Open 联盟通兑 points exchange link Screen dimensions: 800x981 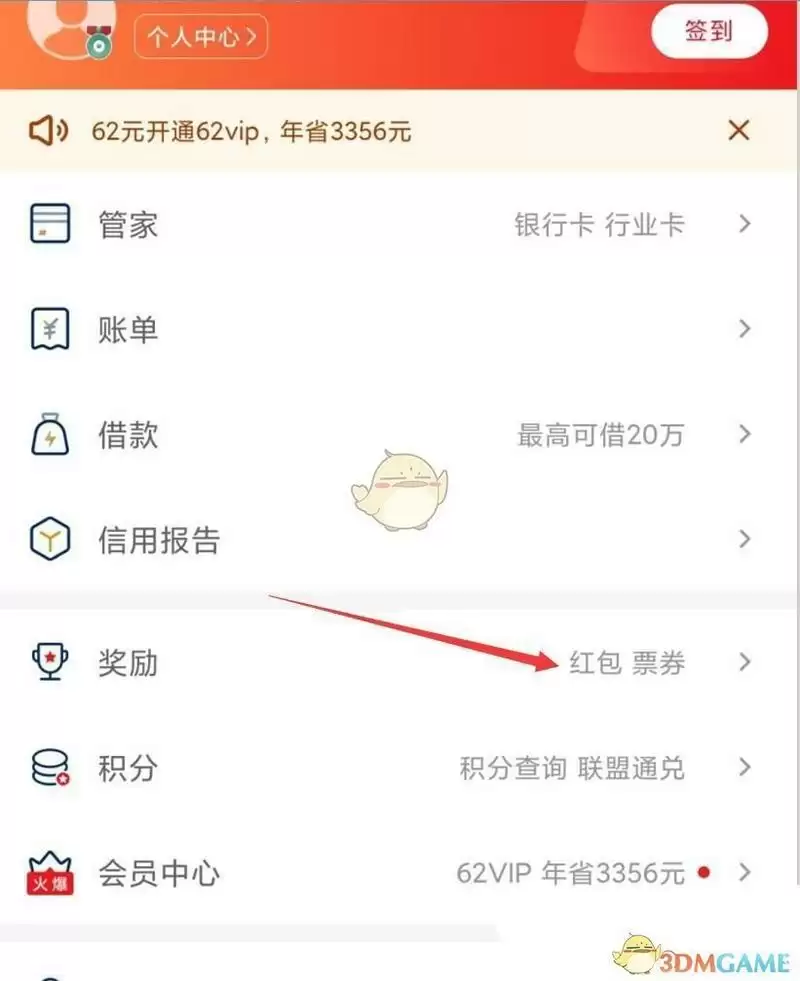[x=631, y=767]
